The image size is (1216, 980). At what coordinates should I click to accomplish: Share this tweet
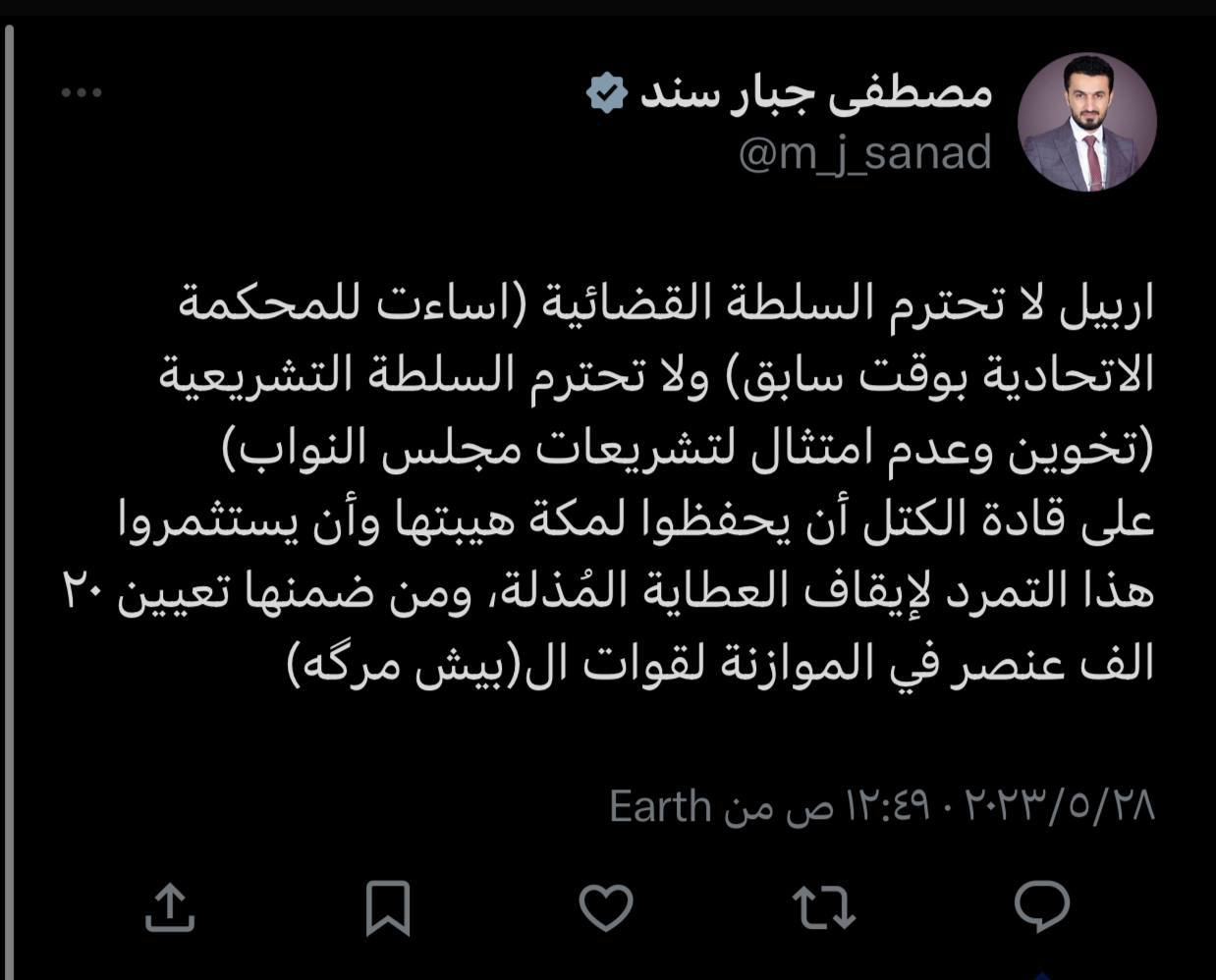[x=170, y=905]
